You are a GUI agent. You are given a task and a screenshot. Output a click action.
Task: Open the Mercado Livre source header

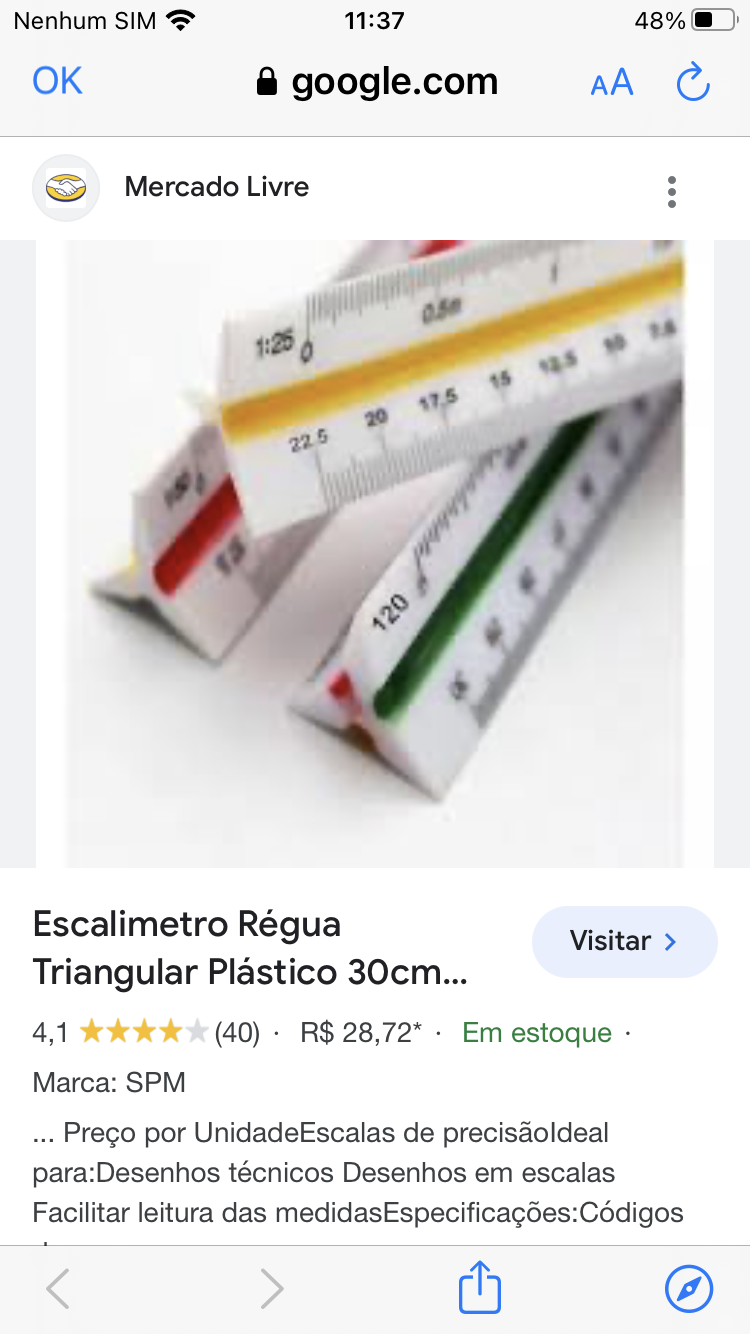click(215, 187)
